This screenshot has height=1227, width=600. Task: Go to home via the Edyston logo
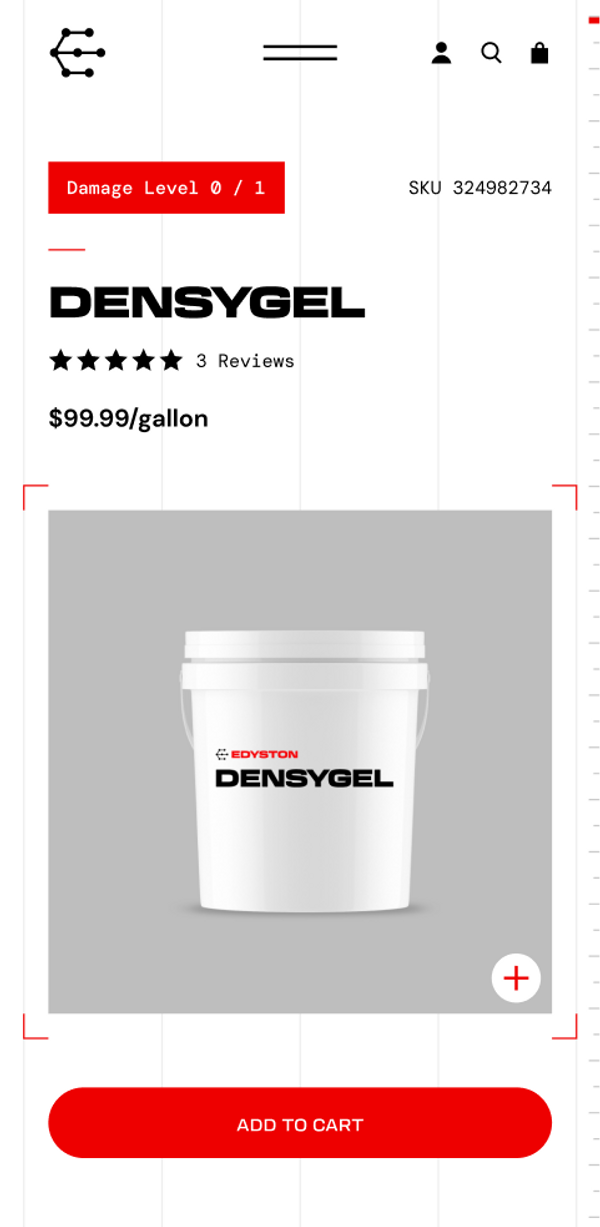coord(77,53)
